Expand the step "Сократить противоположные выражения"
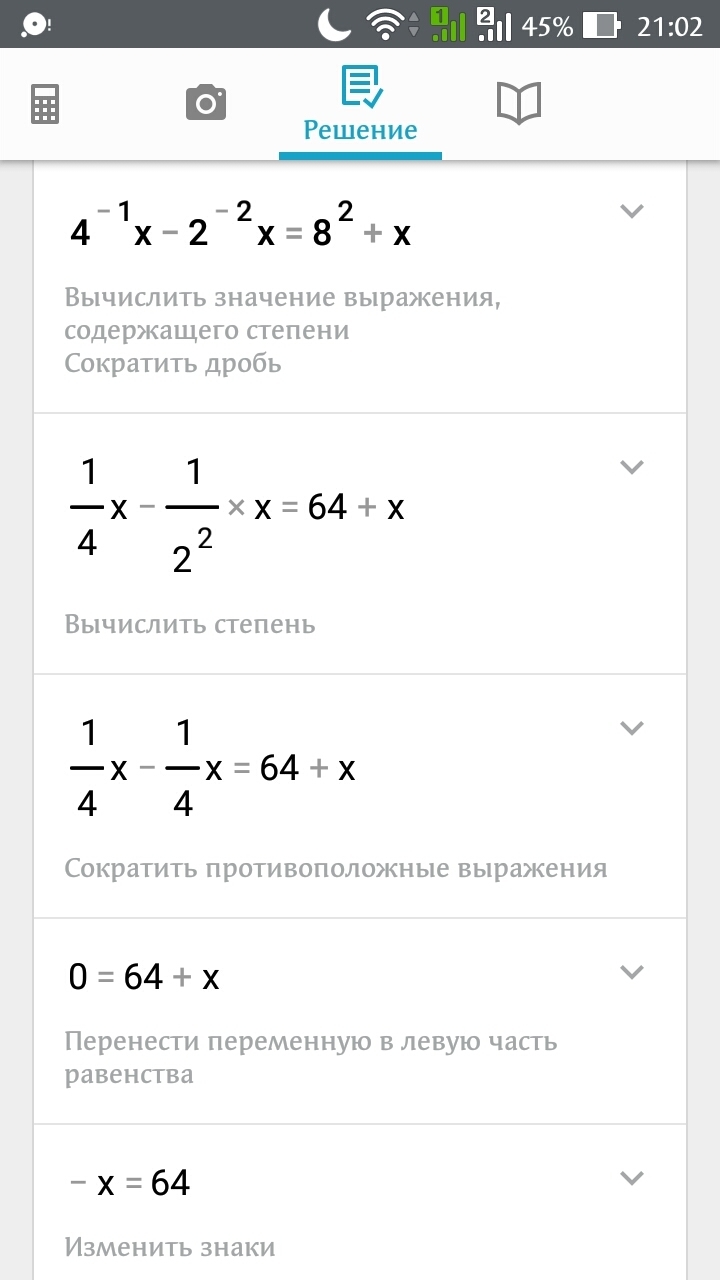The height and width of the screenshot is (1280, 720). pyautogui.click(x=631, y=728)
